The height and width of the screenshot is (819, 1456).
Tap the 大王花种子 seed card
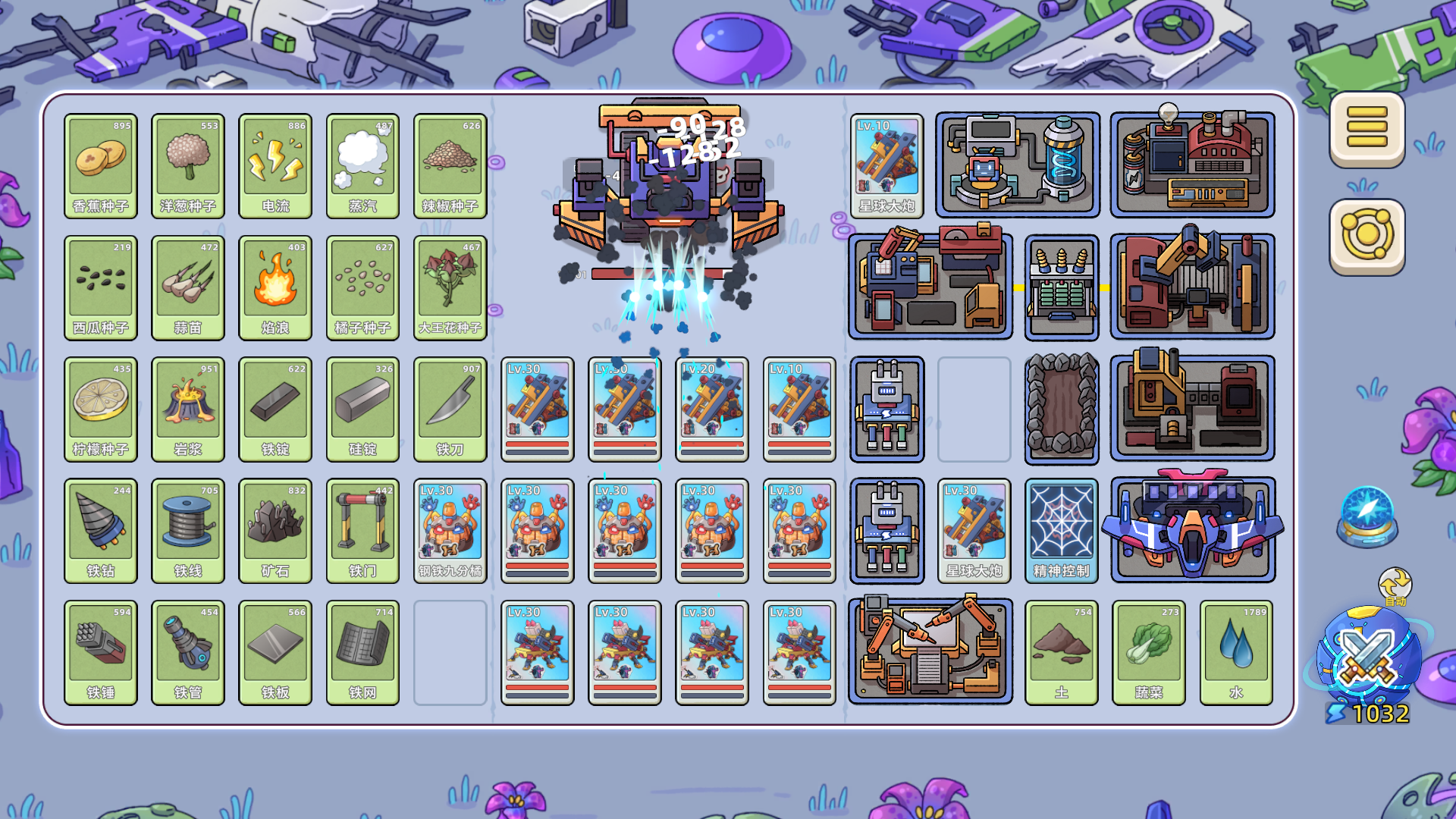pos(450,287)
